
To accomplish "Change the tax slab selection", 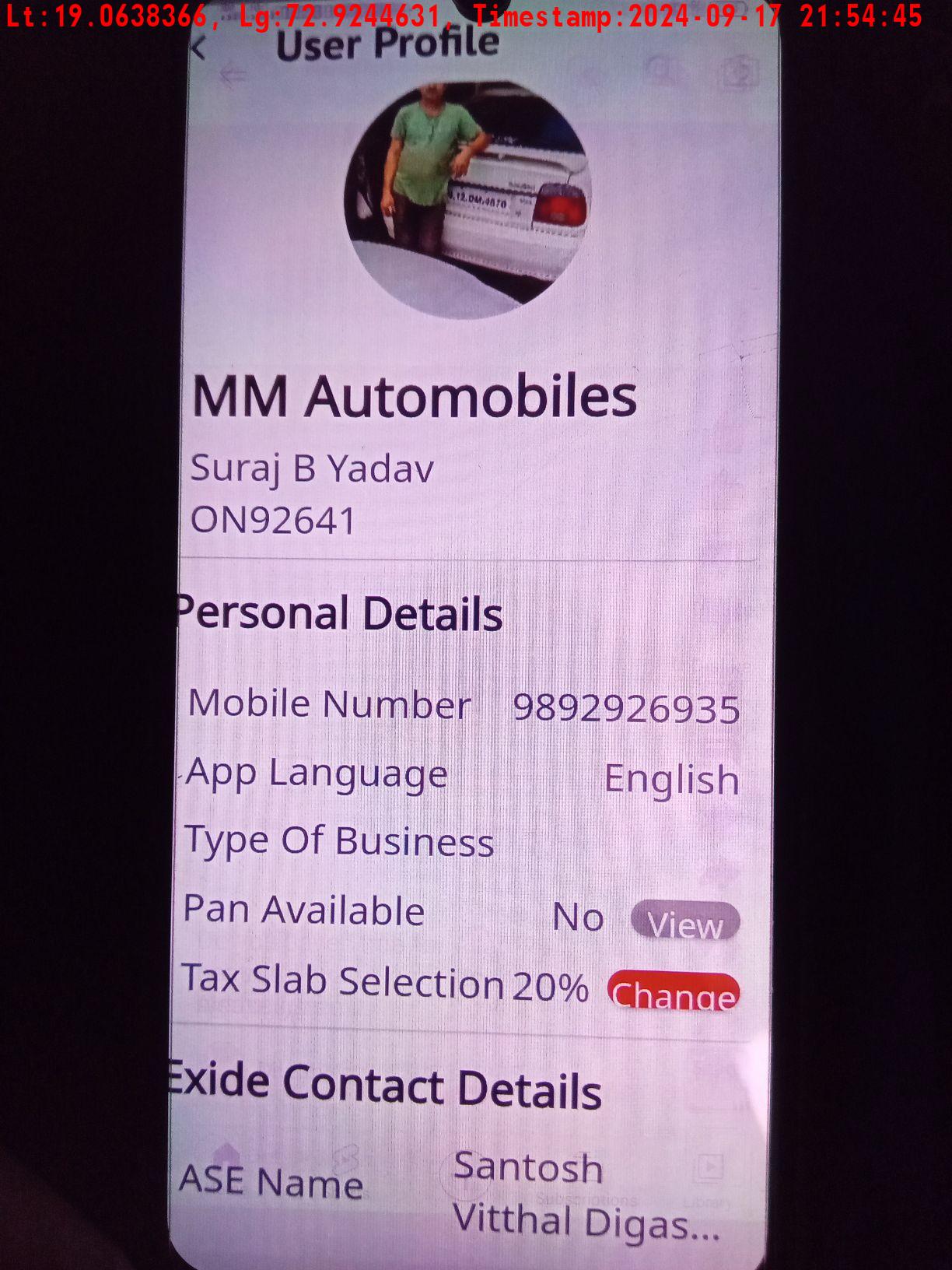I will click(674, 992).
